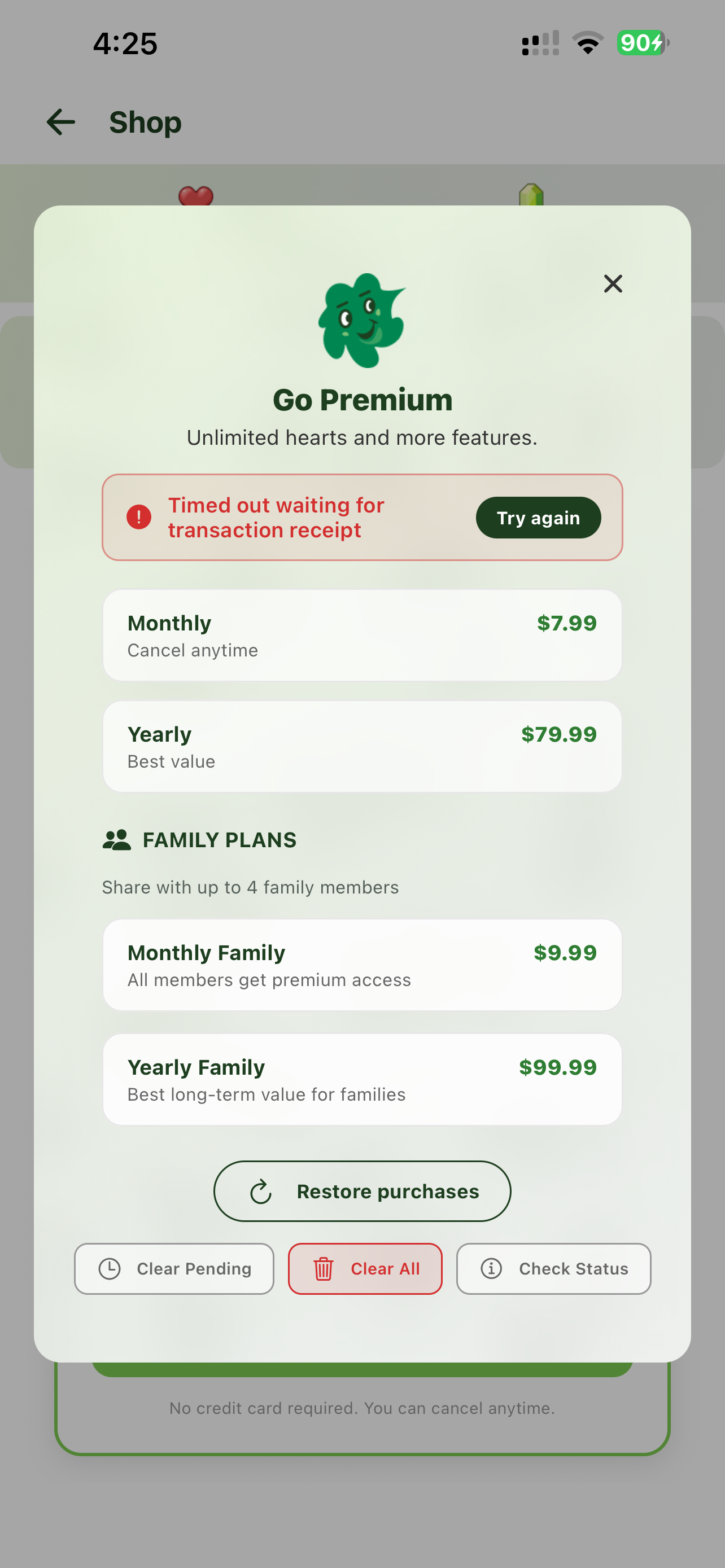
Task: Tap Check Status
Action: [x=553, y=1268]
